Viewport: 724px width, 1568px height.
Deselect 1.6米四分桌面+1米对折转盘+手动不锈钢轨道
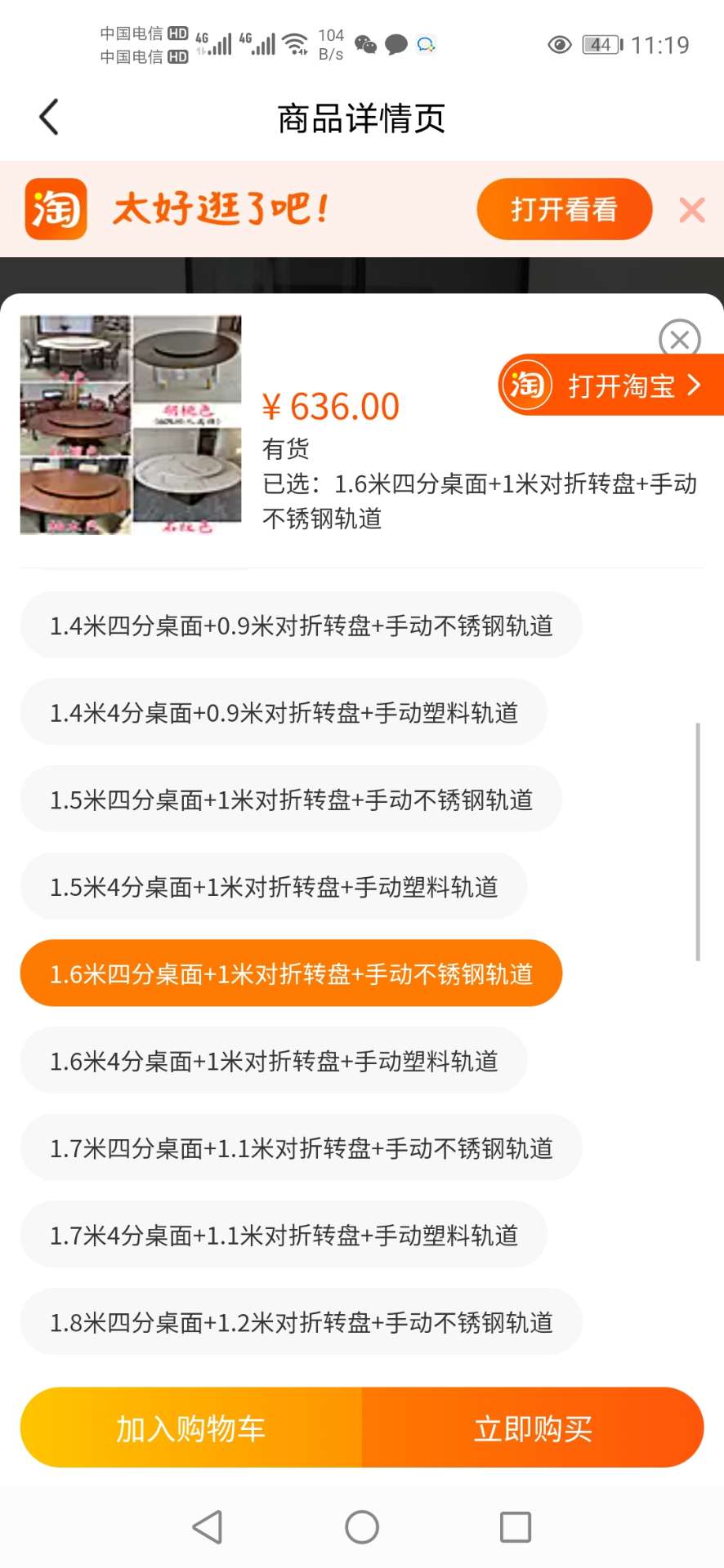pyautogui.click(x=291, y=974)
